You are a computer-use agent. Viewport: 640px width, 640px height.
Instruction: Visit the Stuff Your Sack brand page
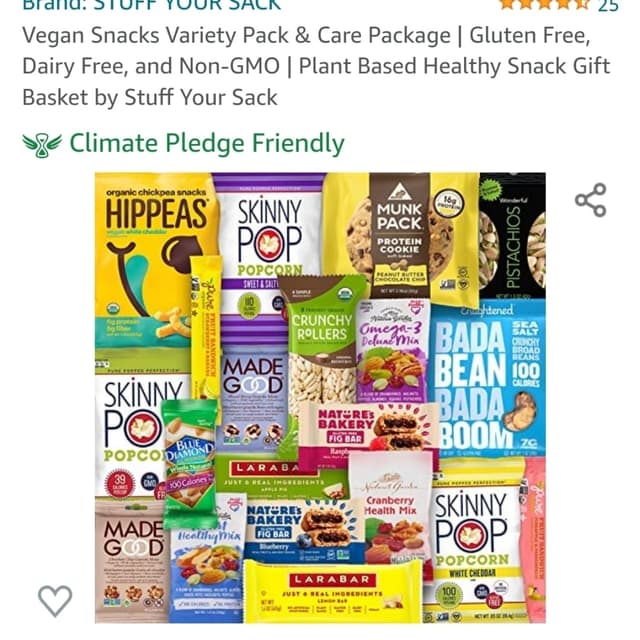tap(150, 5)
